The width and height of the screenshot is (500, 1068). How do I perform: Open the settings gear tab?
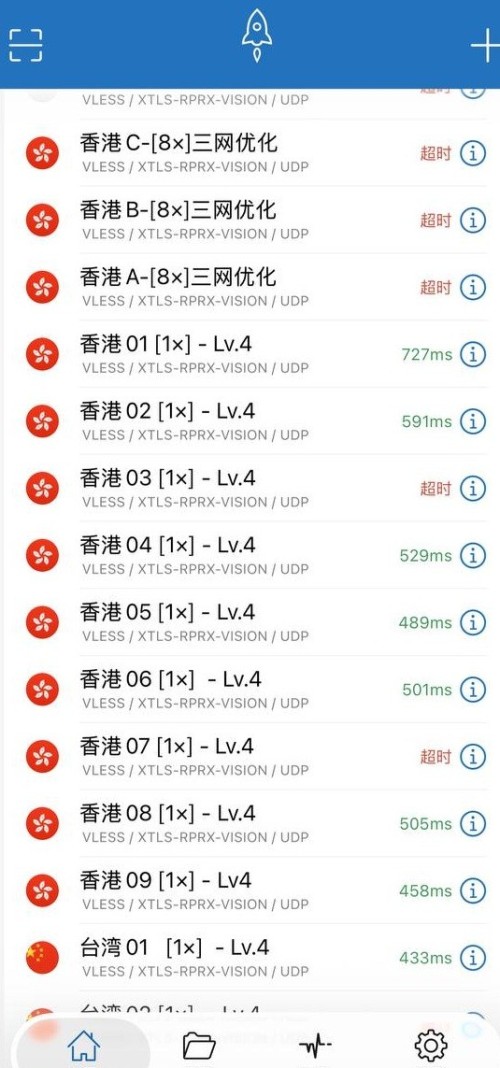[431, 1046]
